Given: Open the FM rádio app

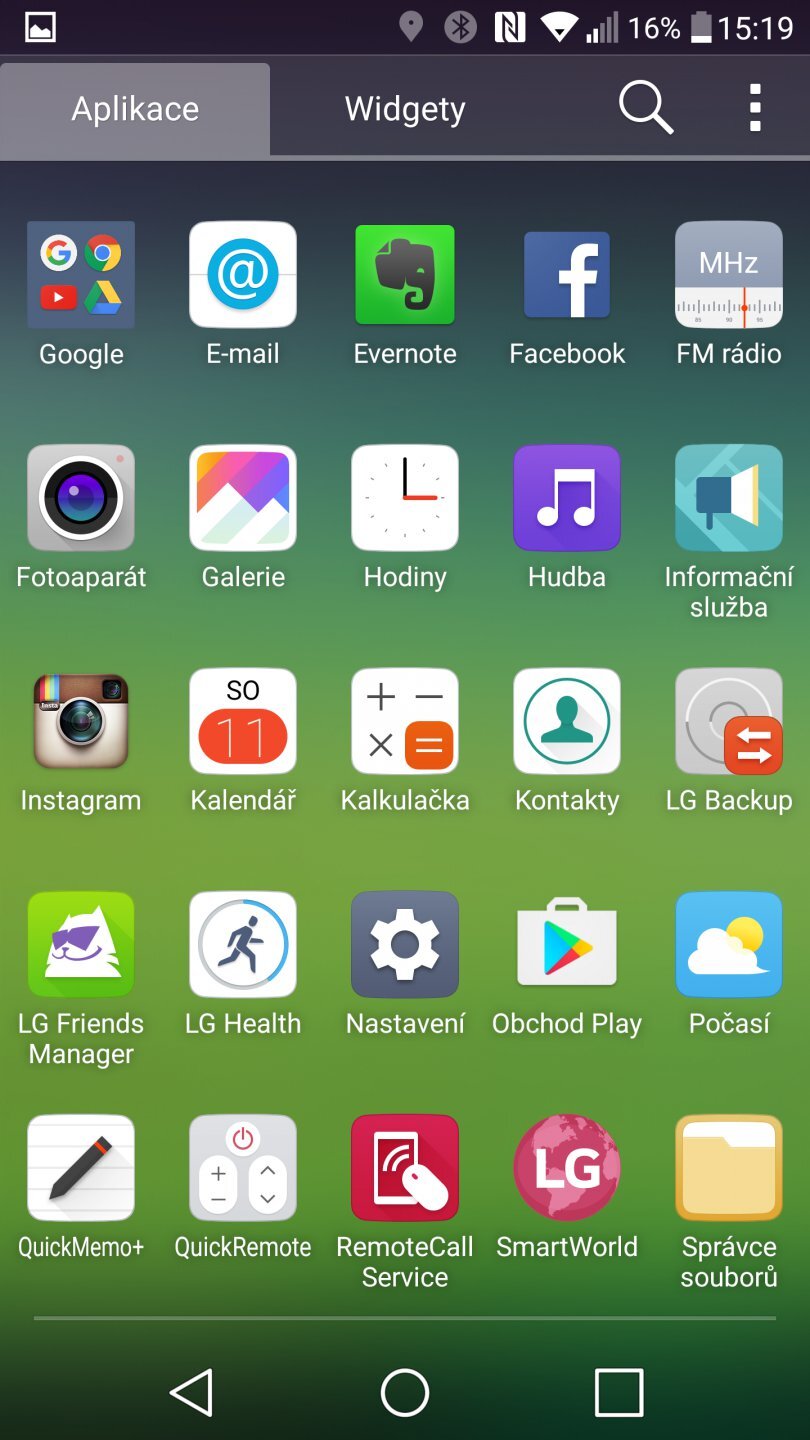Looking at the screenshot, I should [728, 275].
